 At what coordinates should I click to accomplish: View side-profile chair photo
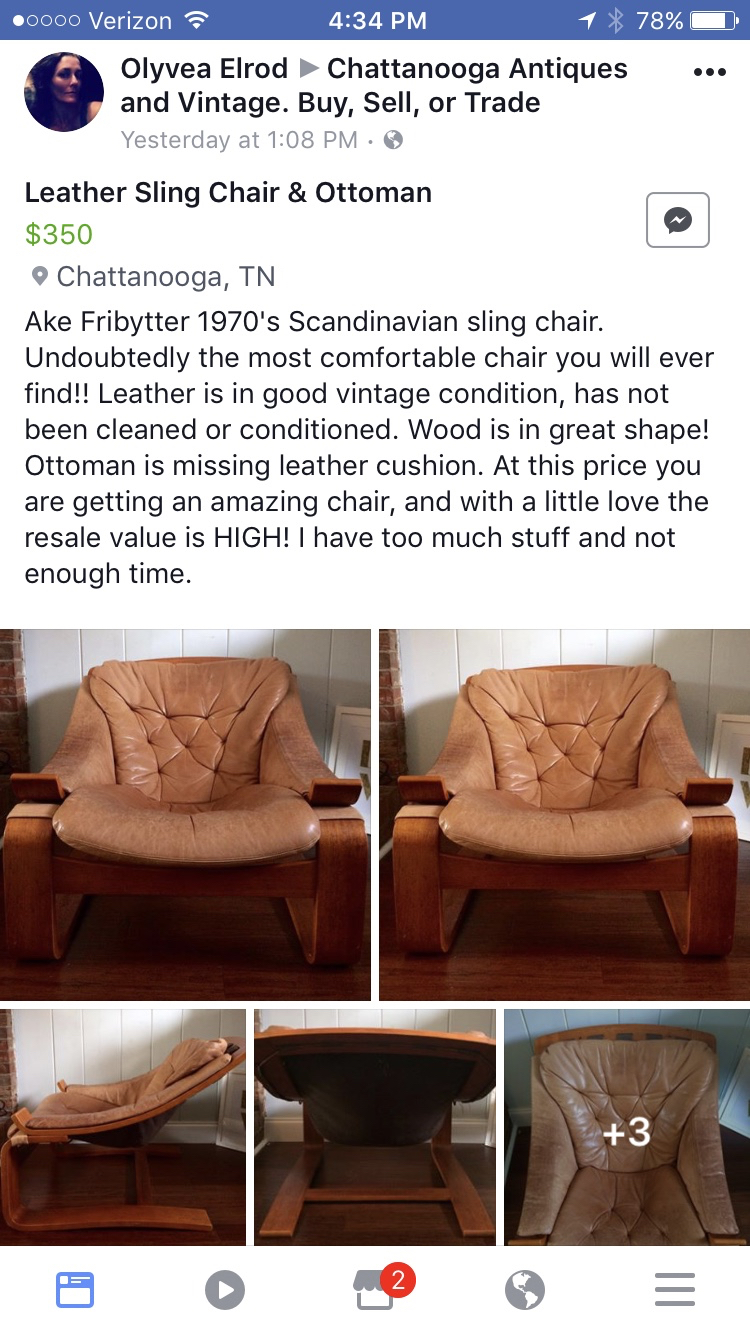(x=123, y=1126)
